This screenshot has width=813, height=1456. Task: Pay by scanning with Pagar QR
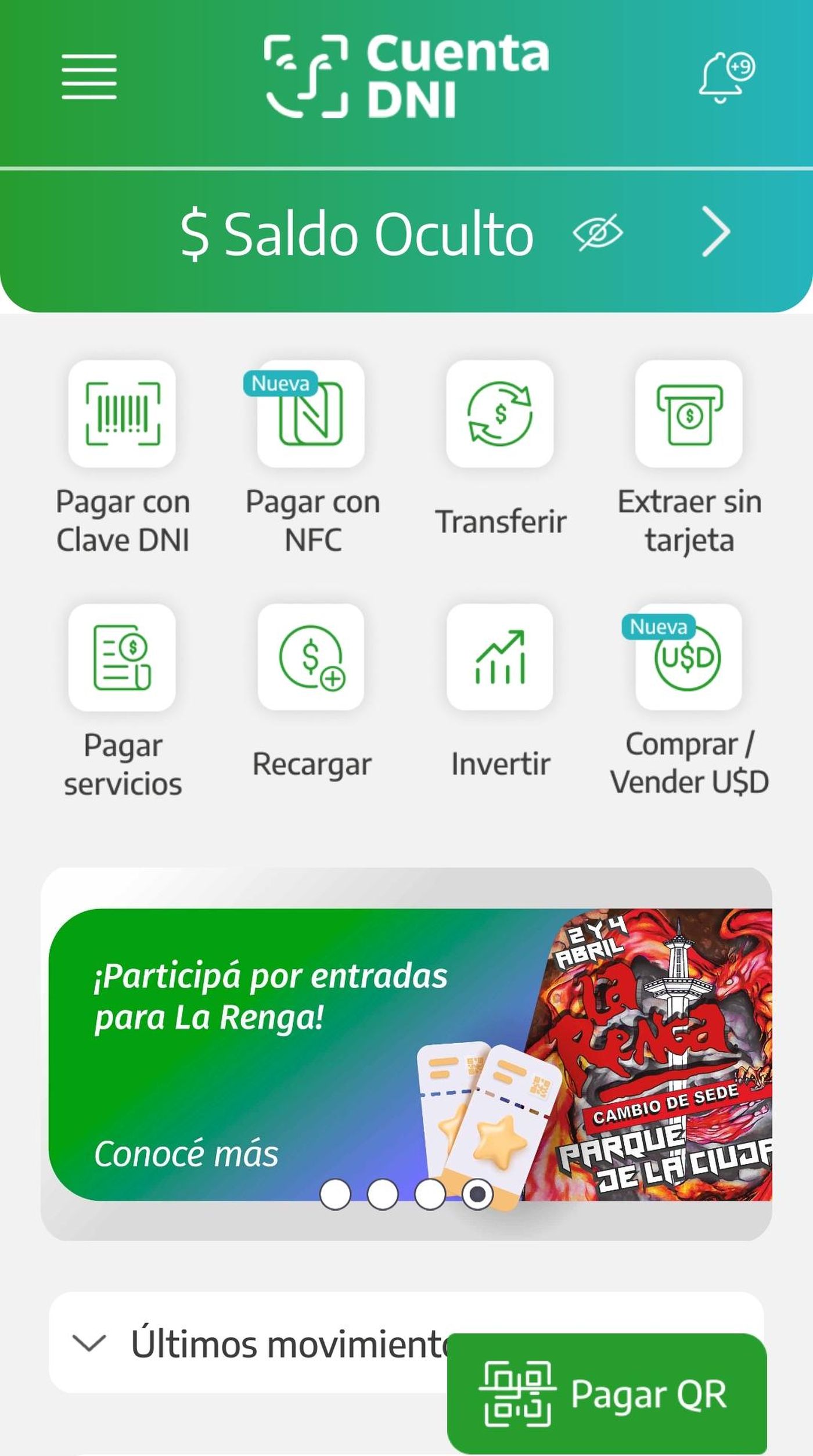pyautogui.click(x=606, y=1394)
